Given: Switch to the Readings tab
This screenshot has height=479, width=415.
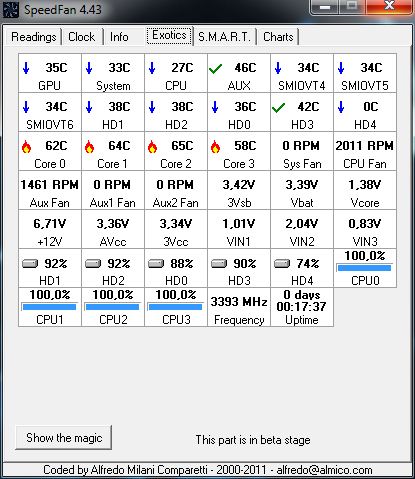Looking at the screenshot, I should coord(33,37).
